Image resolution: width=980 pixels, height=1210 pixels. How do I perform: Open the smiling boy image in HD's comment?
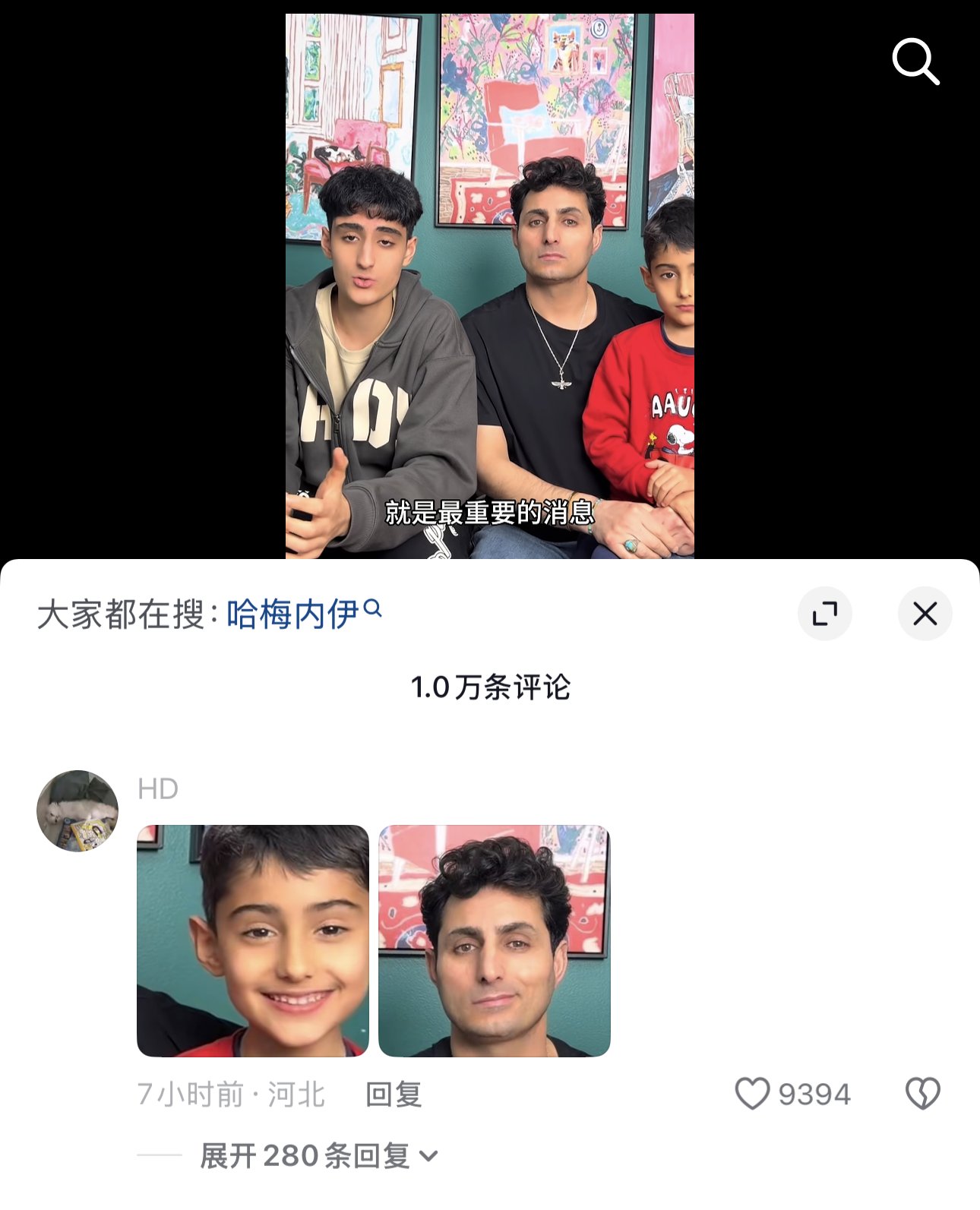coord(253,940)
